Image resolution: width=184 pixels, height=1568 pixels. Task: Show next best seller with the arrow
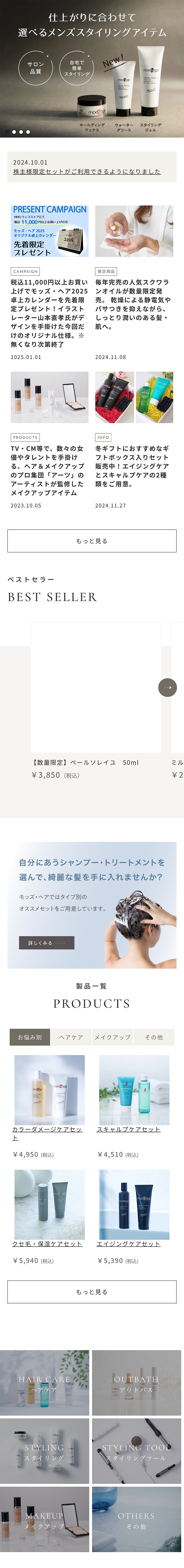point(167,687)
